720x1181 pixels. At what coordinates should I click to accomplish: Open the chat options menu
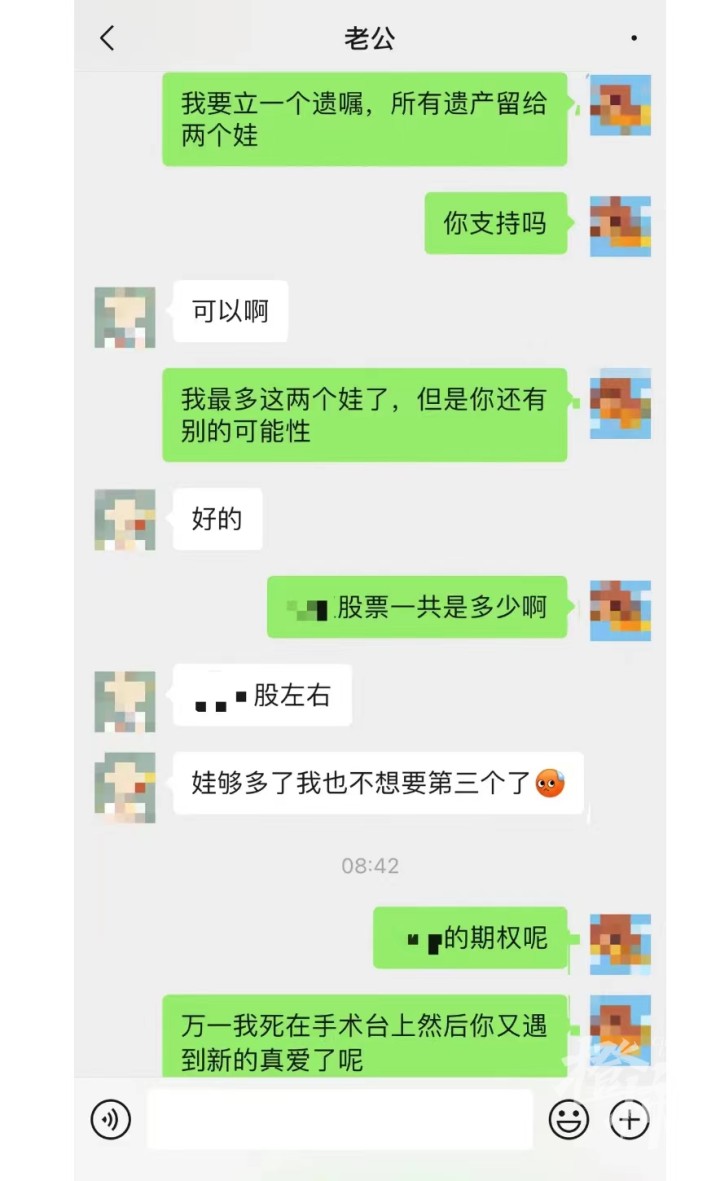click(634, 38)
